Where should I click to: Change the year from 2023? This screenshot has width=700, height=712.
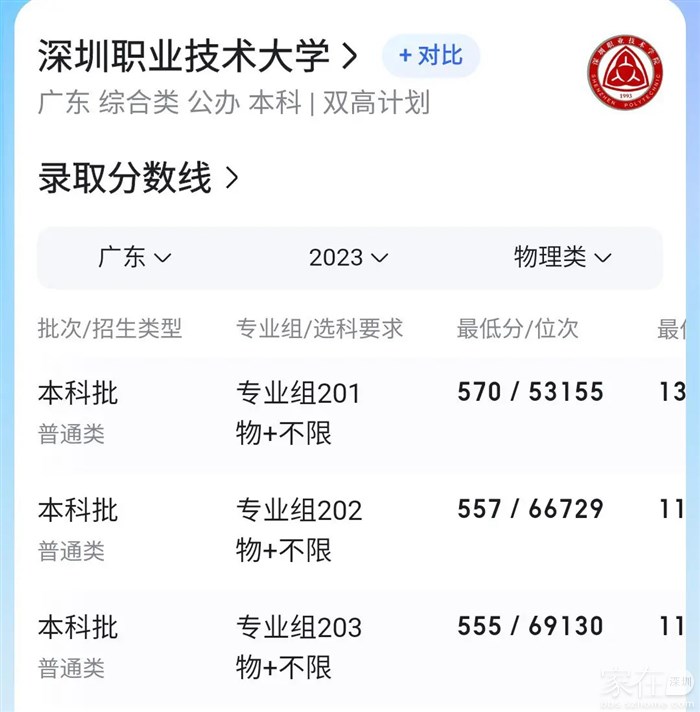click(348, 257)
